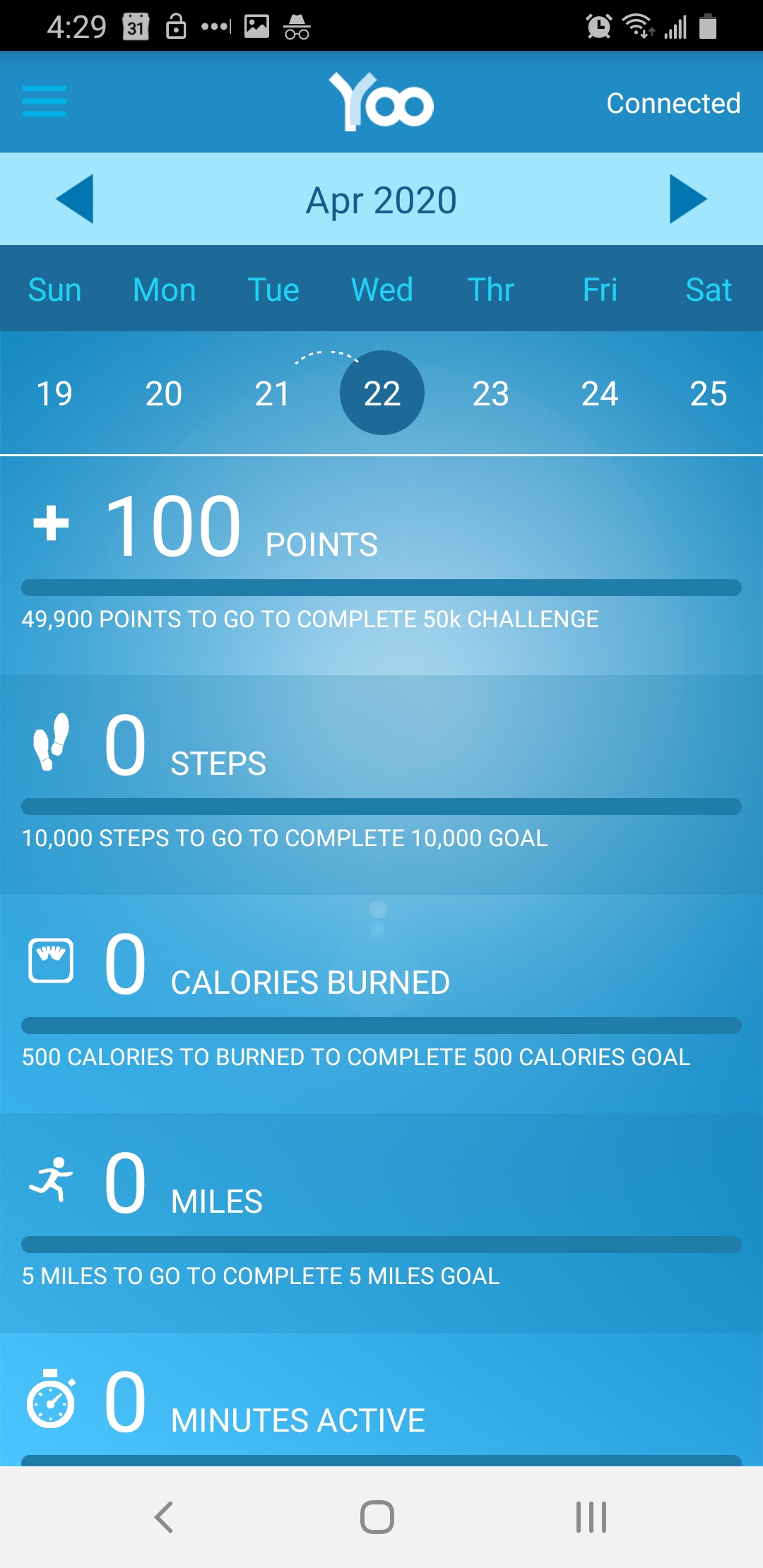Open the Miles card

tap(381, 1223)
